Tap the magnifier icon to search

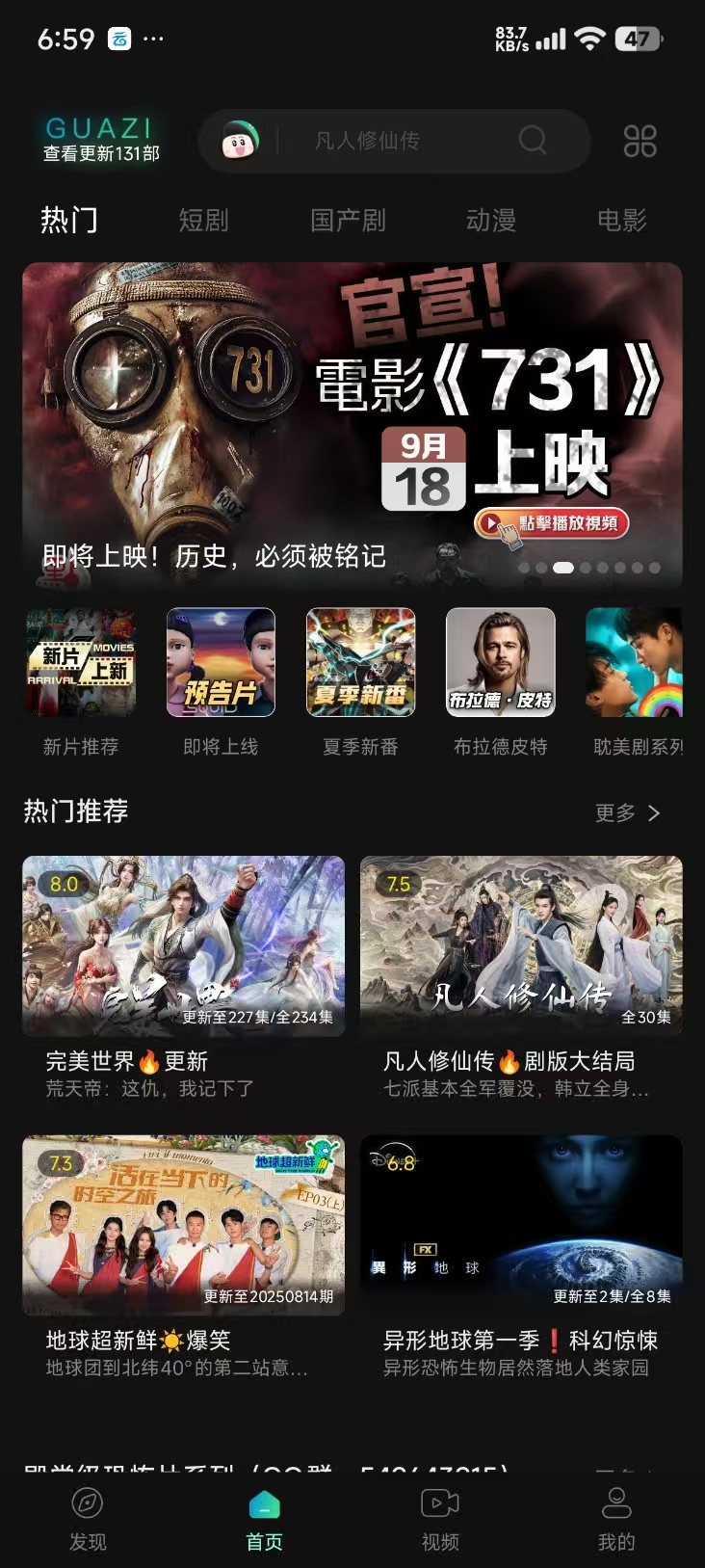click(x=531, y=141)
